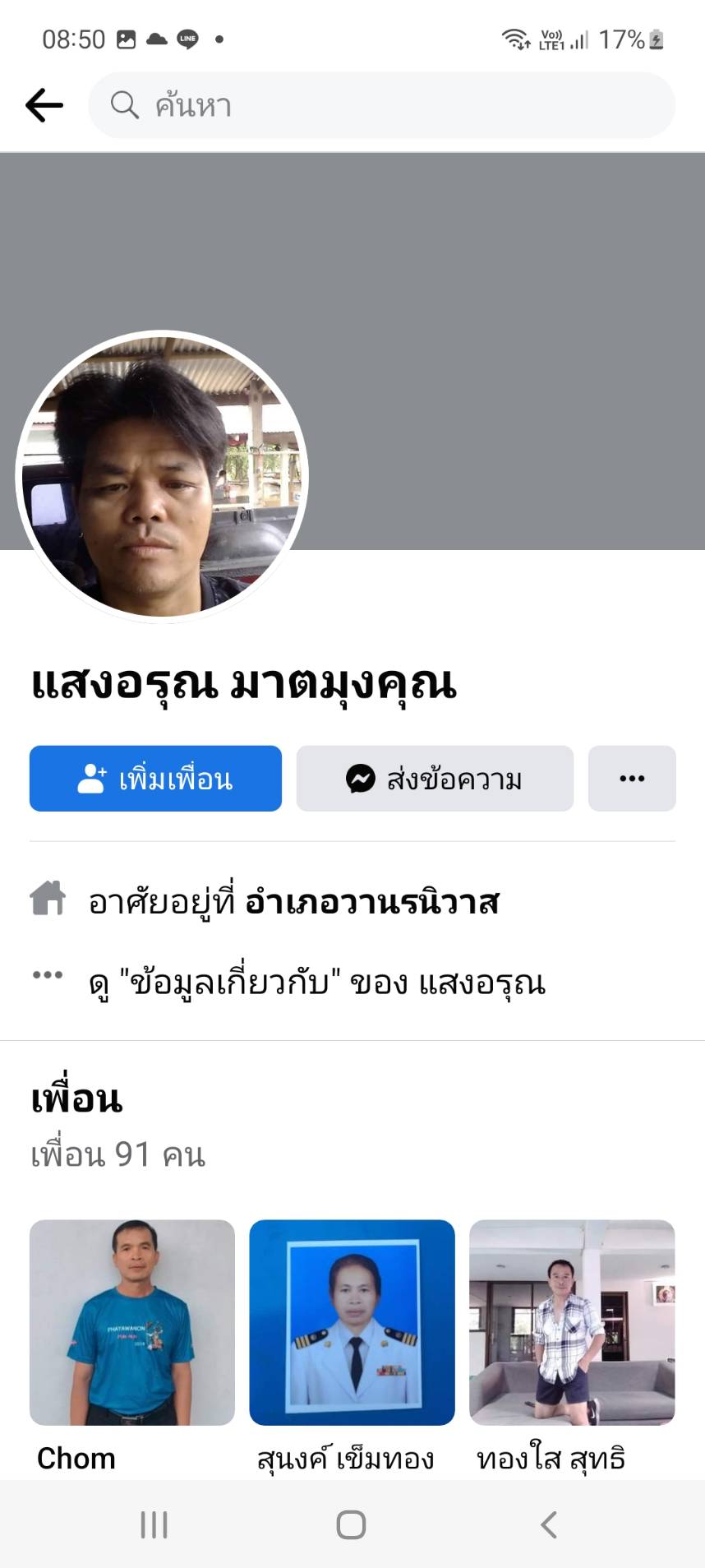Open the อาศัยอยู่ที่ อำเภอวานรนิวาส location row
The width and height of the screenshot is (705, 1568).
(x=293, y=902)
